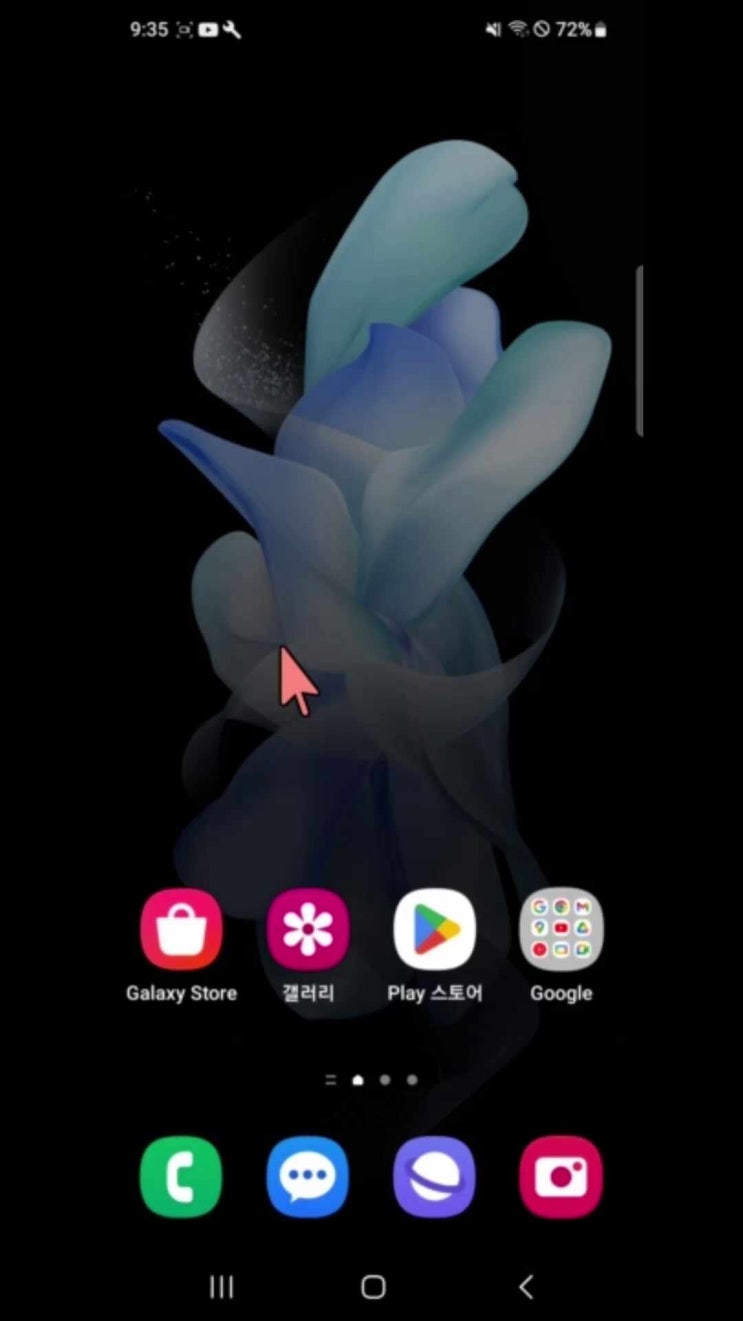The image size is (743, 1321).
Task: Open recent apps from navigation bar
Action: tap(221, 1287)
